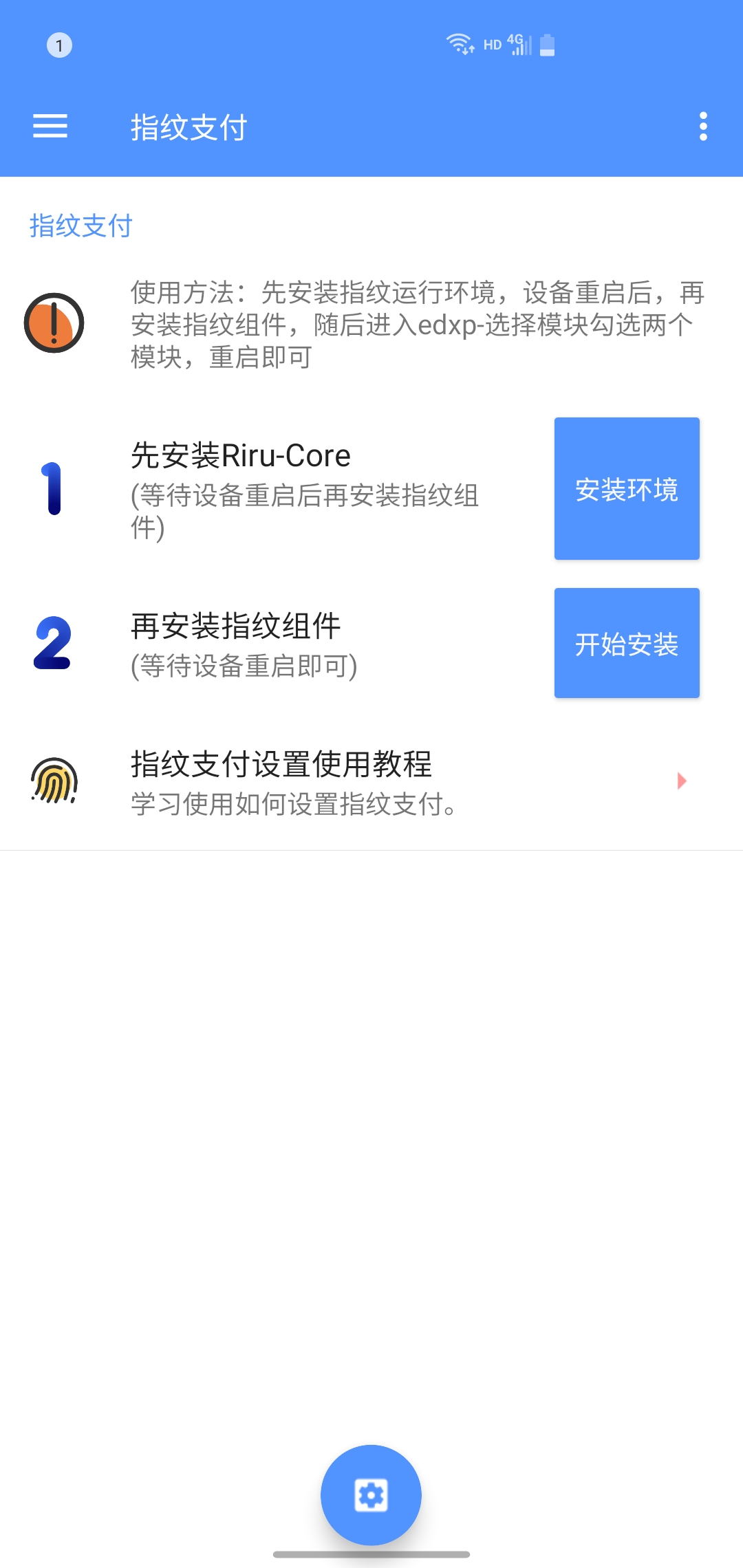Open the three-dot overflow menu
Viewport: 743px width, 1568px height.
coord(703,127)
